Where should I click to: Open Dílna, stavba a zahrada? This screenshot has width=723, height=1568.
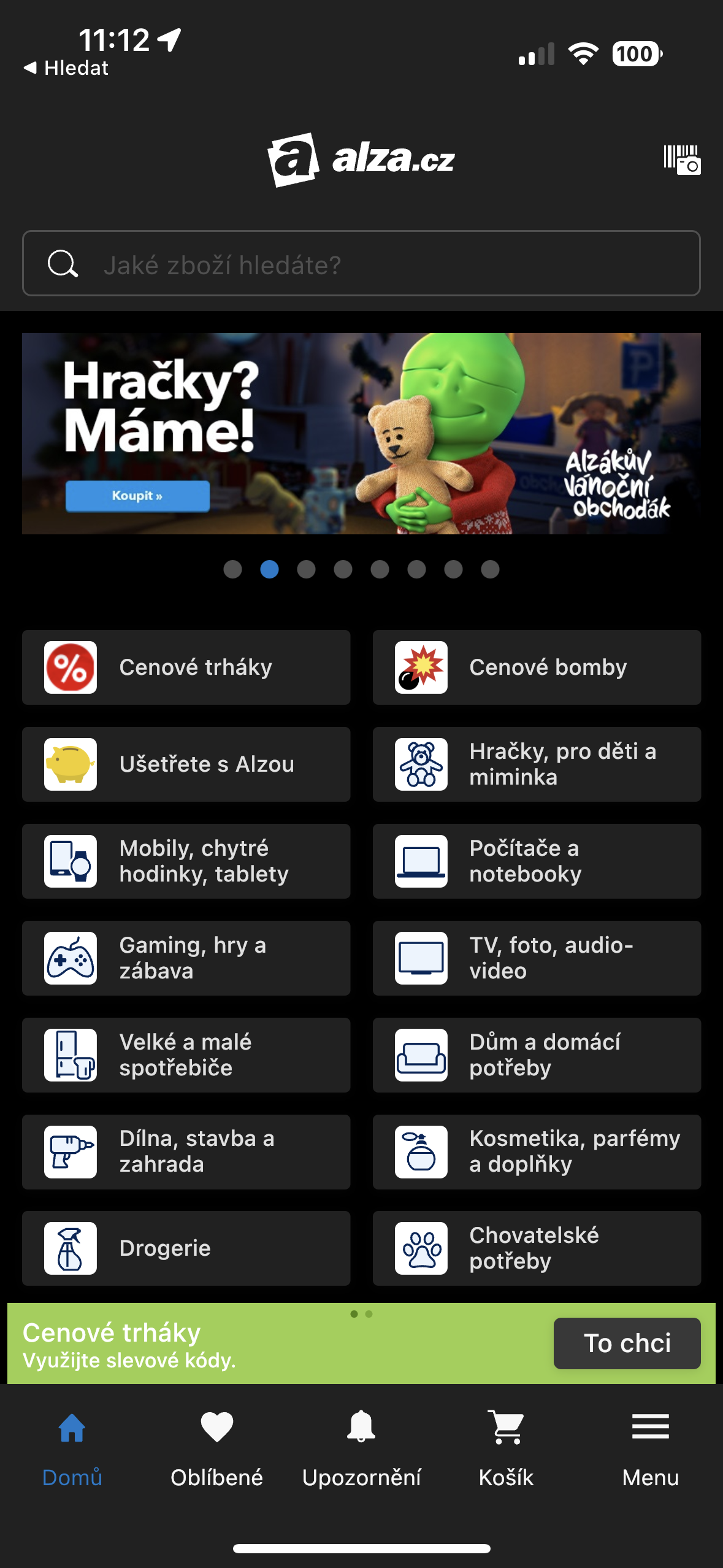point(186,1151)
